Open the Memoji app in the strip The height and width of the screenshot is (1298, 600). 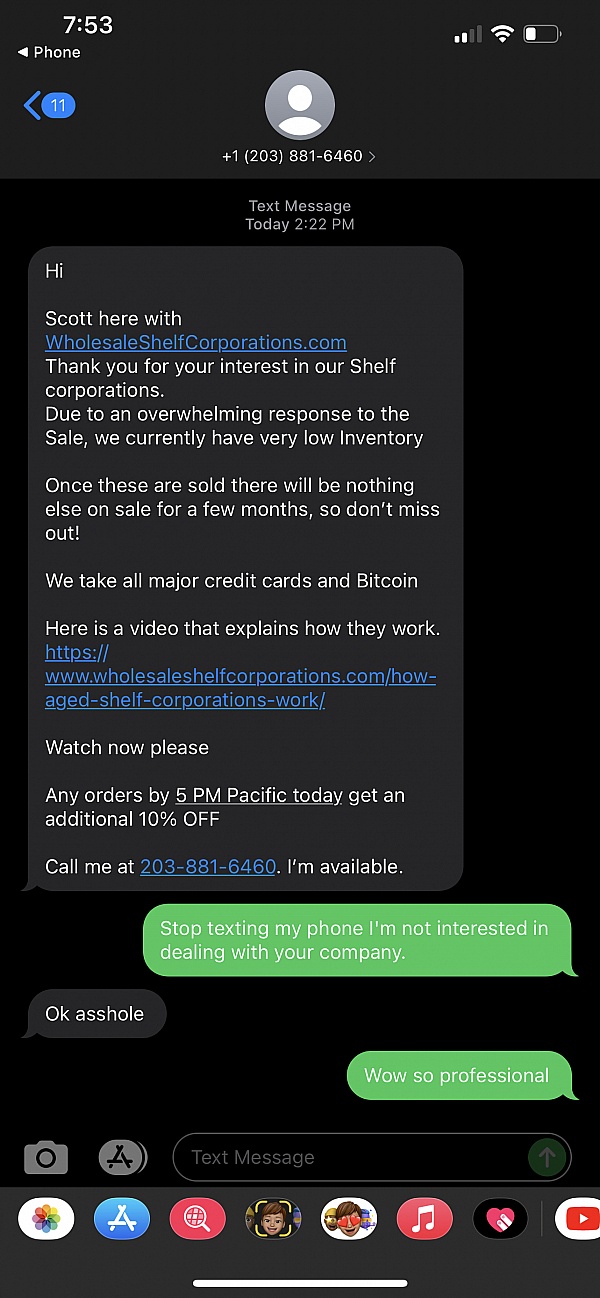point(273,1219)
